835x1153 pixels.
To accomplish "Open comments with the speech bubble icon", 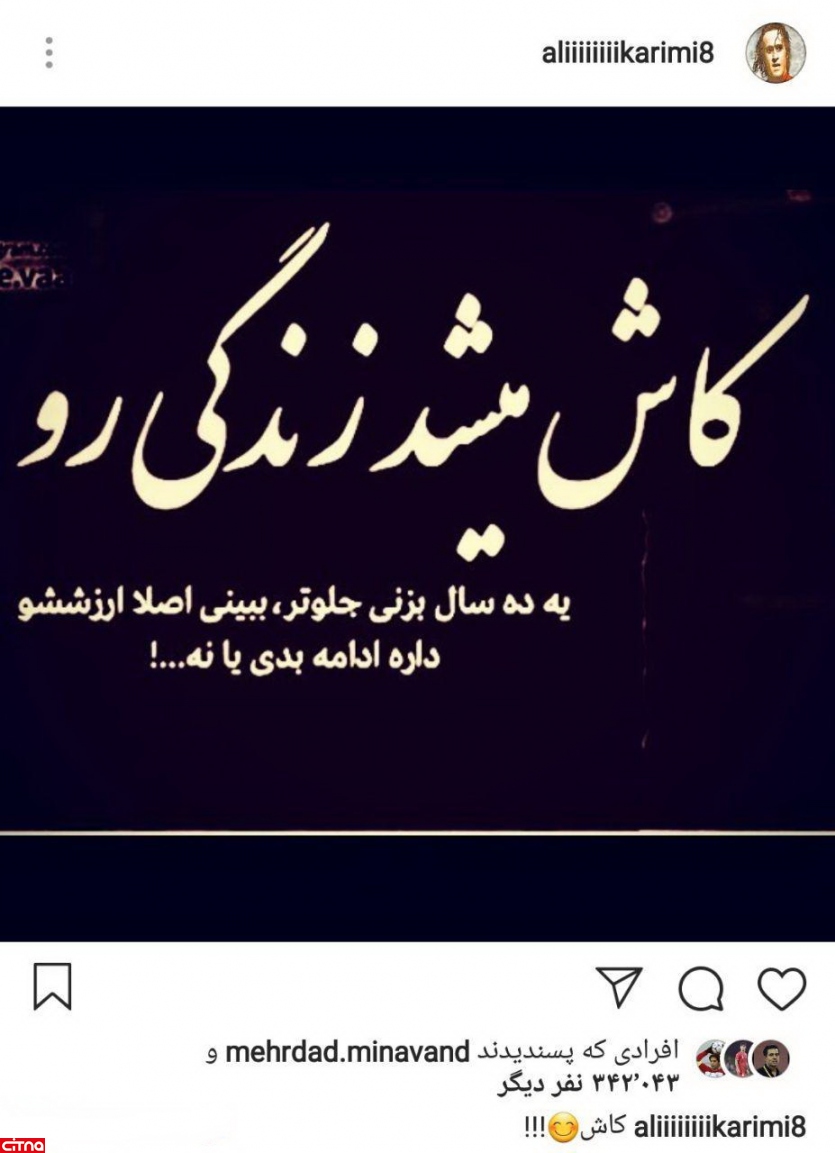I will click(x=701, y=988).
